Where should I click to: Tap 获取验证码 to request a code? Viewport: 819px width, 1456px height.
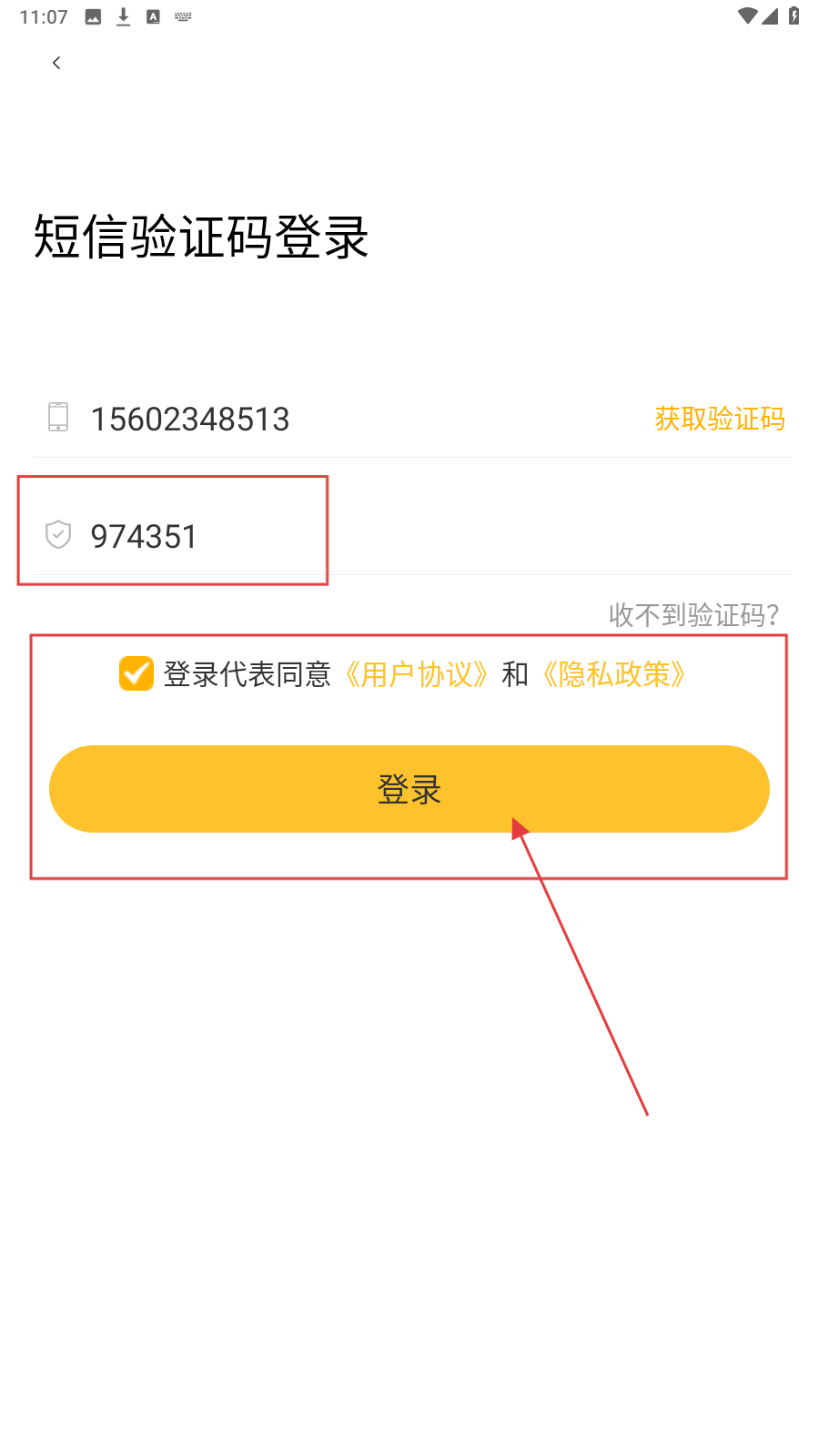[x=719, y=419]
